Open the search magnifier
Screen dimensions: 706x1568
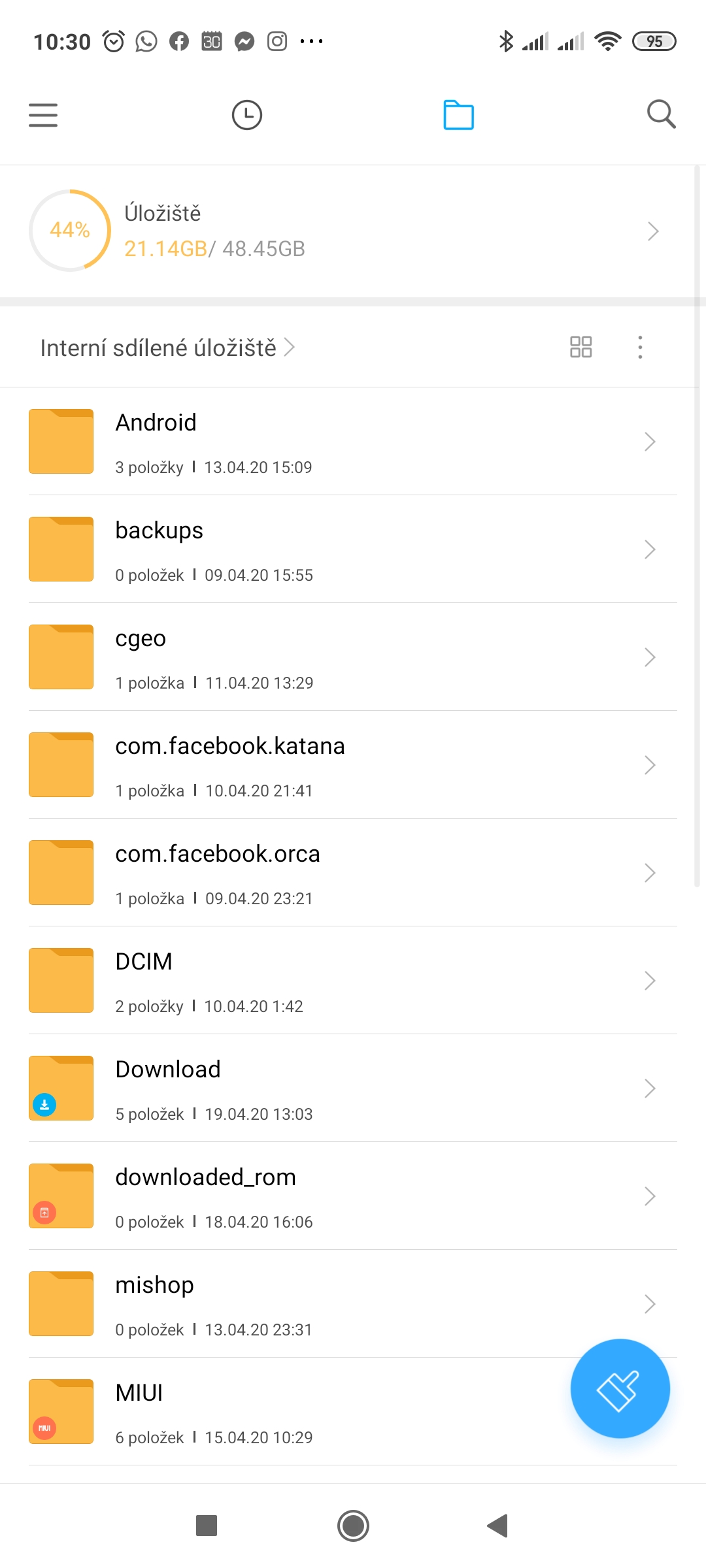tap(661, 114)
